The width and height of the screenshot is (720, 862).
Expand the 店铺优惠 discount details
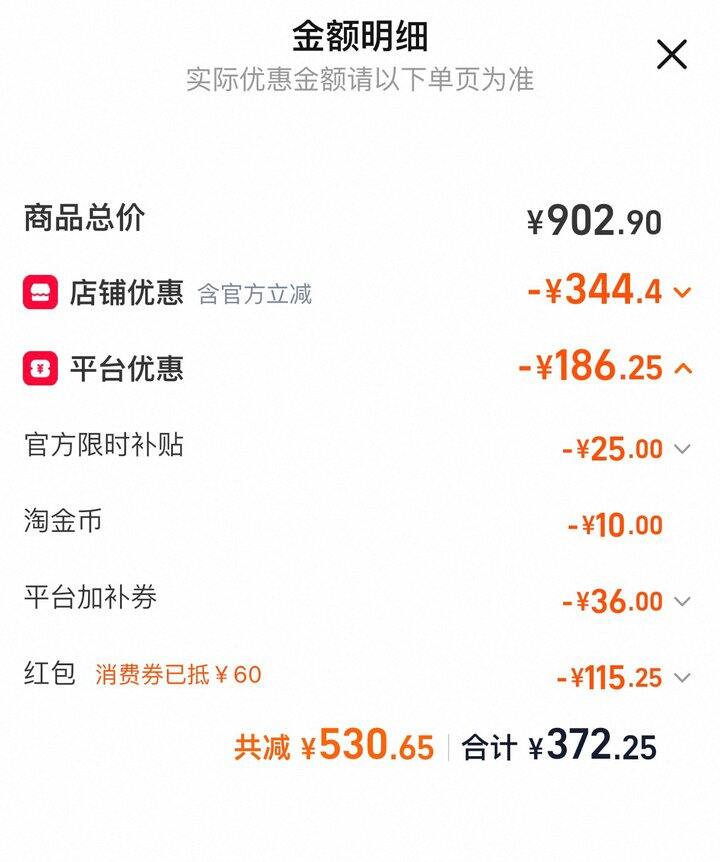[682, 292]
